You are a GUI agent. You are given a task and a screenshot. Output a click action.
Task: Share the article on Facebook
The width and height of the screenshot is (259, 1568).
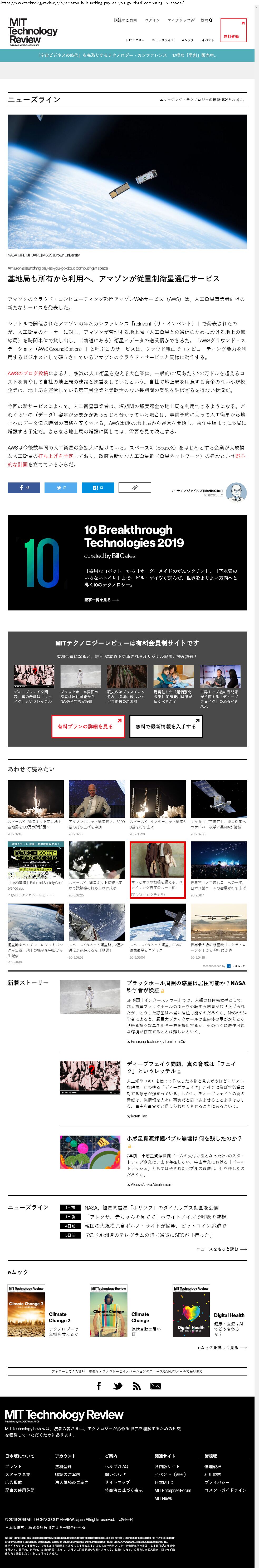[24, 487]
